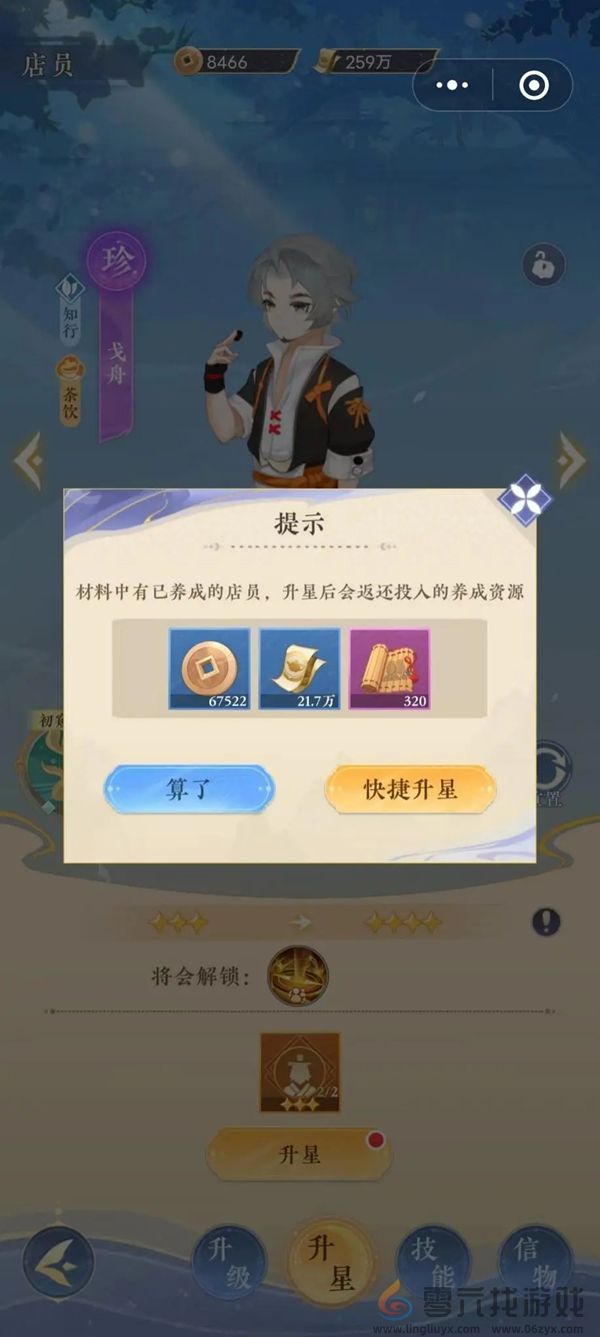Open the mini-program more options menu

coord(454,86)
